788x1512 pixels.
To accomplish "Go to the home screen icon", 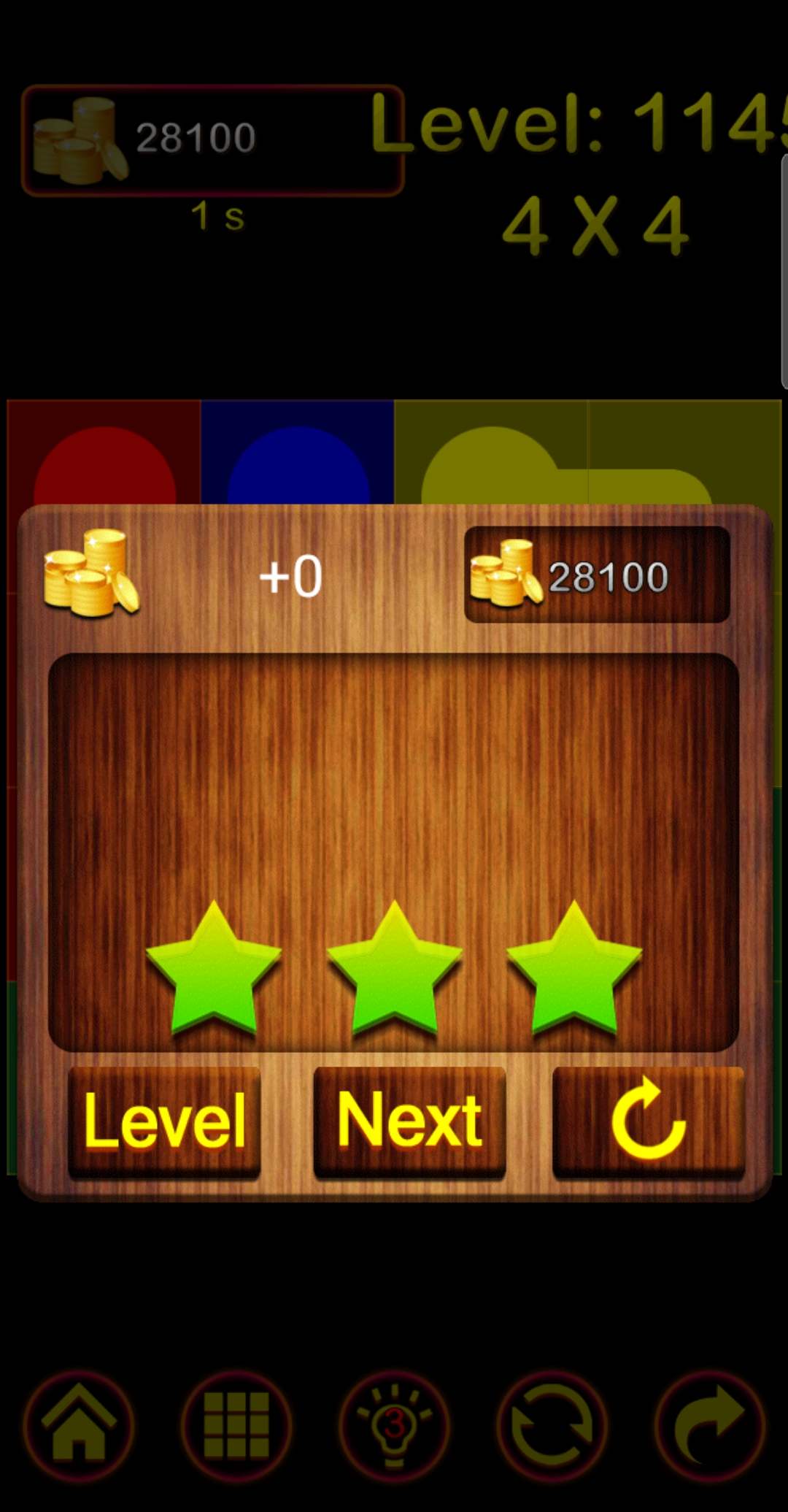I will tap(79, 1424).
